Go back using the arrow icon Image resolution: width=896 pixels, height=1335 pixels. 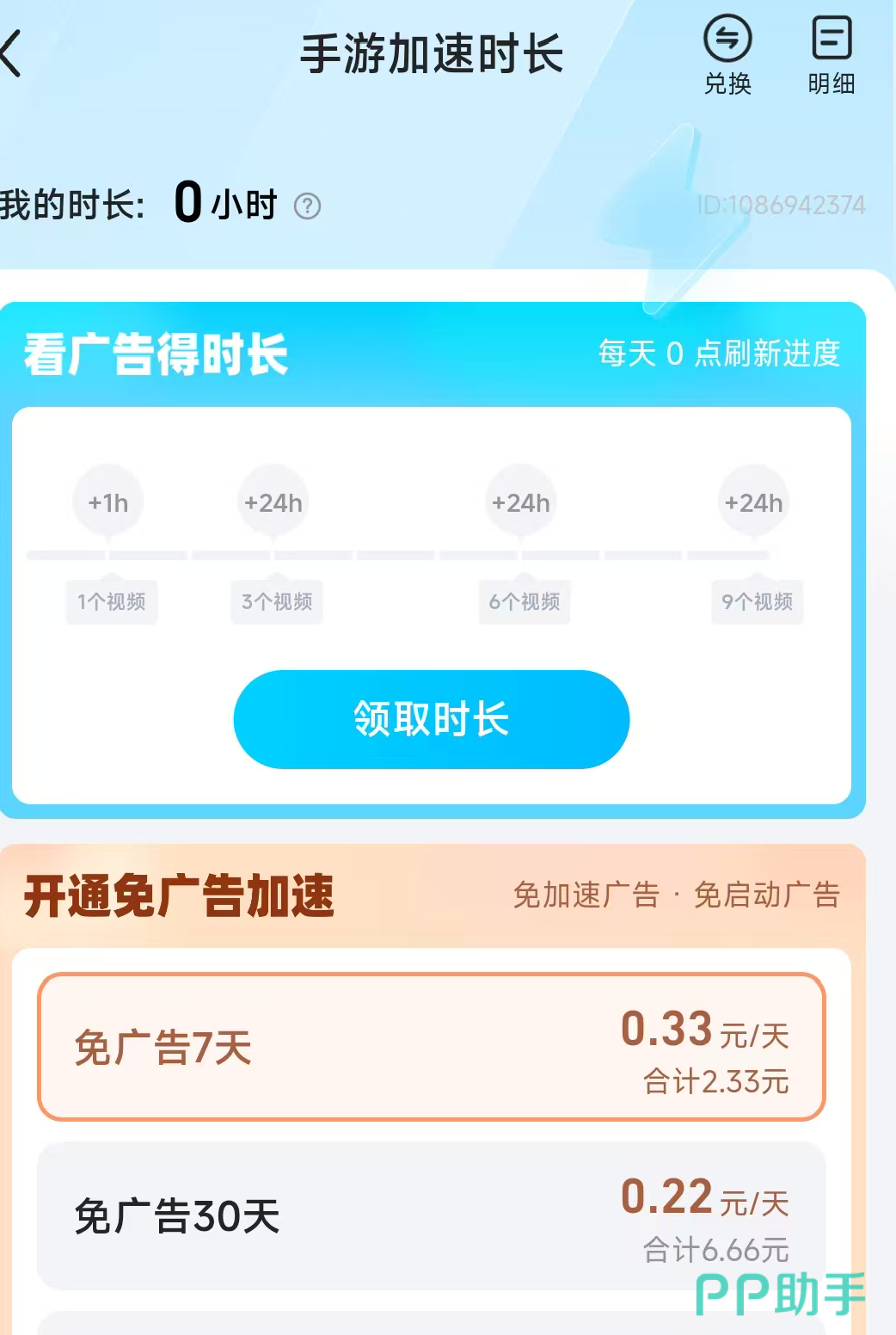(12, 53)
